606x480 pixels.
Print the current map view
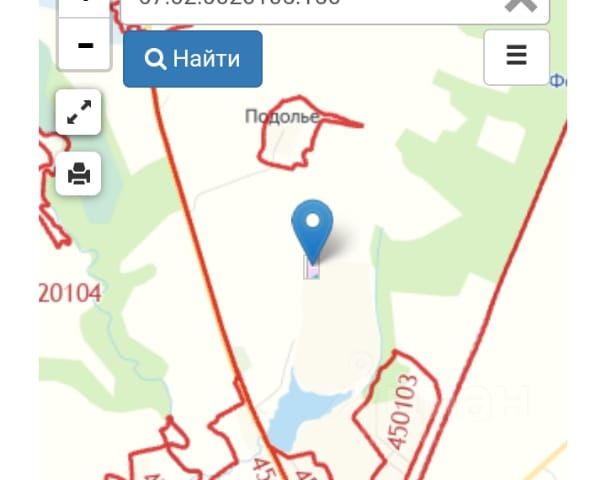(78, 174)
